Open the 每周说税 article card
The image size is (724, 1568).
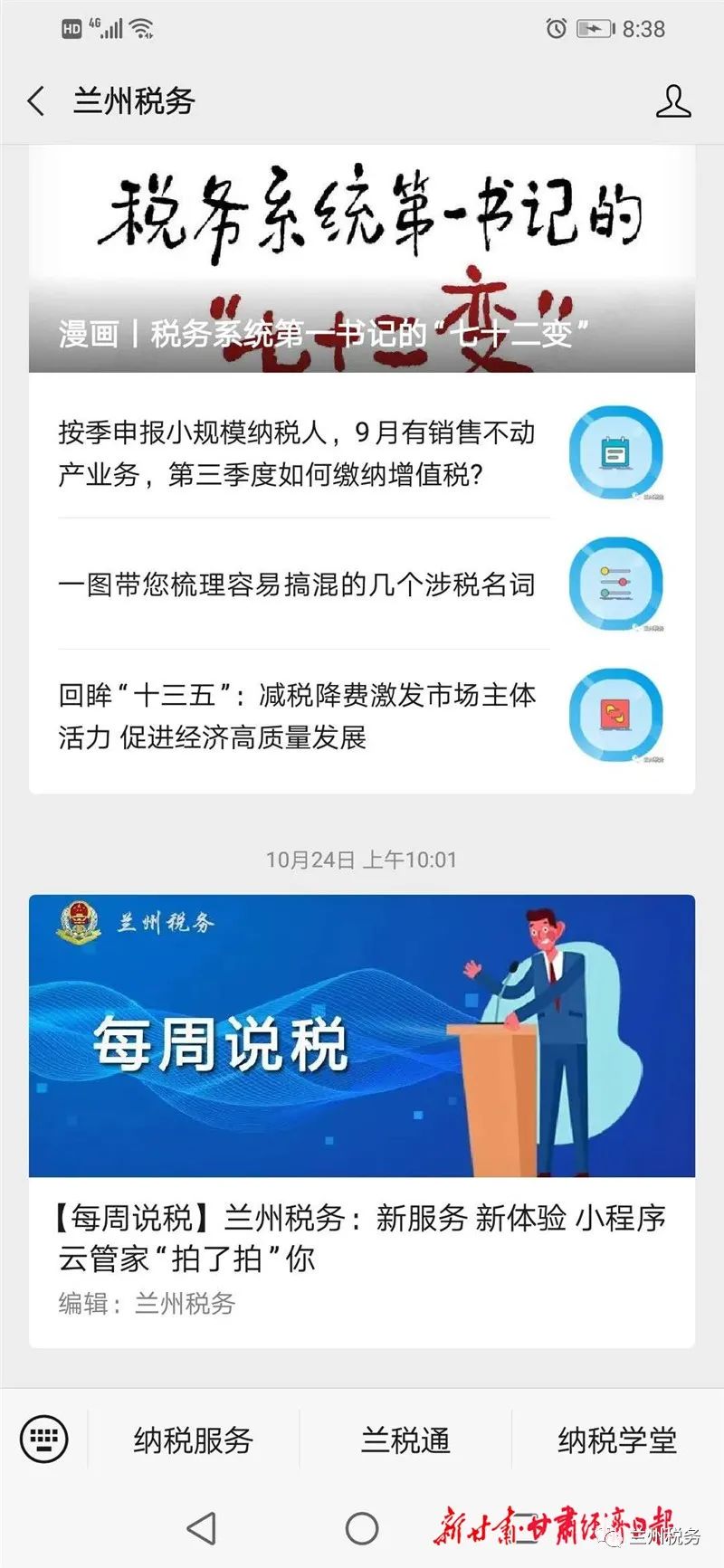coord(362,1120)
